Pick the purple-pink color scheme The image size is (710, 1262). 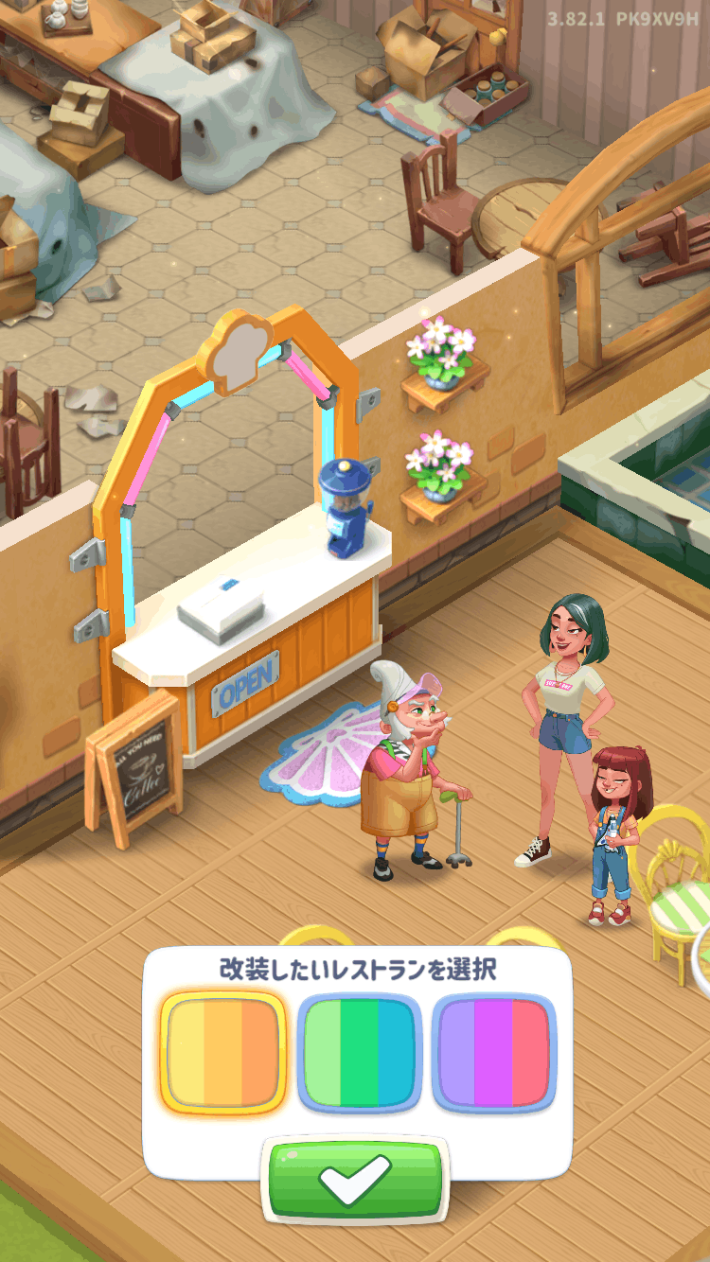(x=495, y=1052)
